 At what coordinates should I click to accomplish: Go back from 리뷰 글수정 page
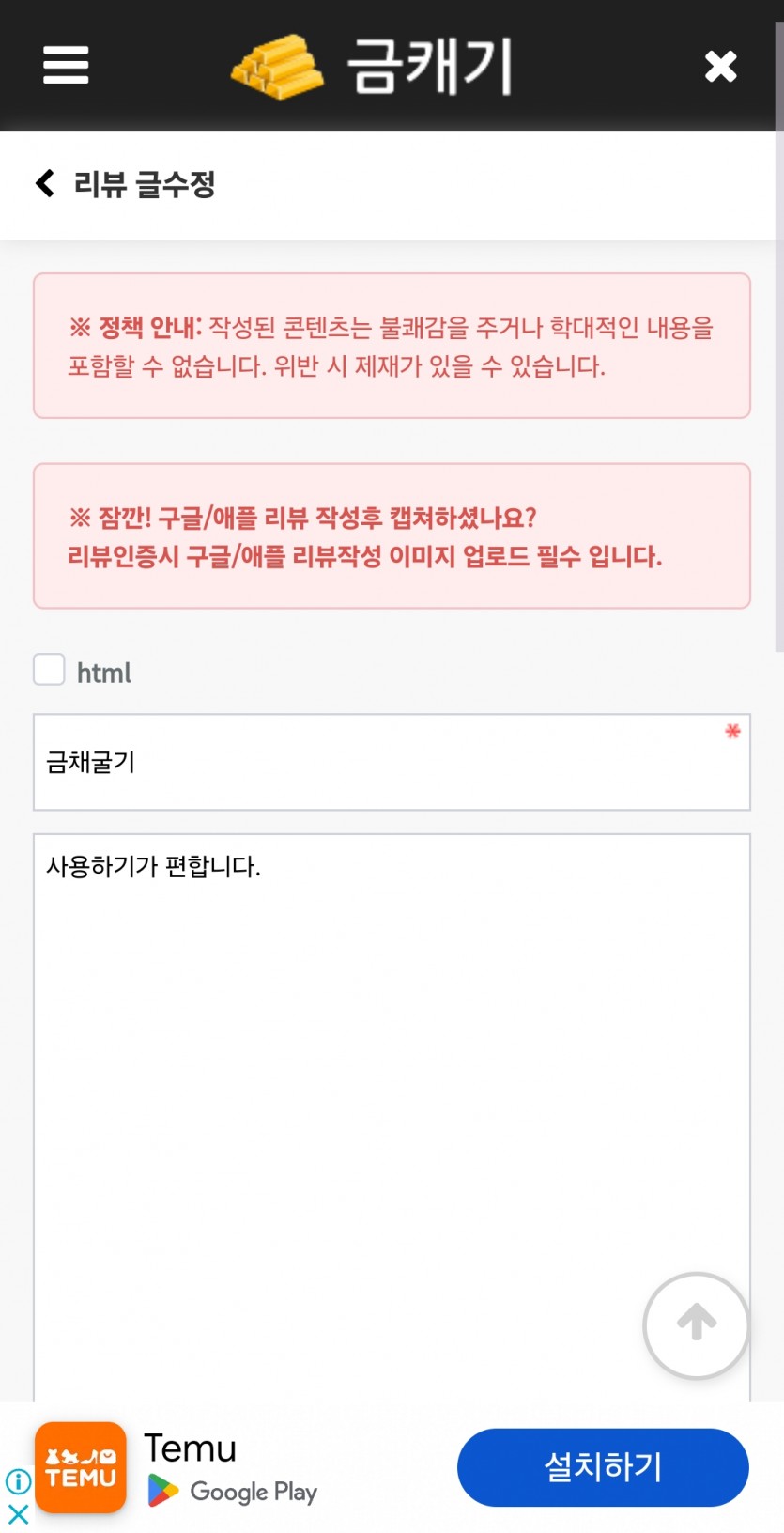[x=45, y=182]
